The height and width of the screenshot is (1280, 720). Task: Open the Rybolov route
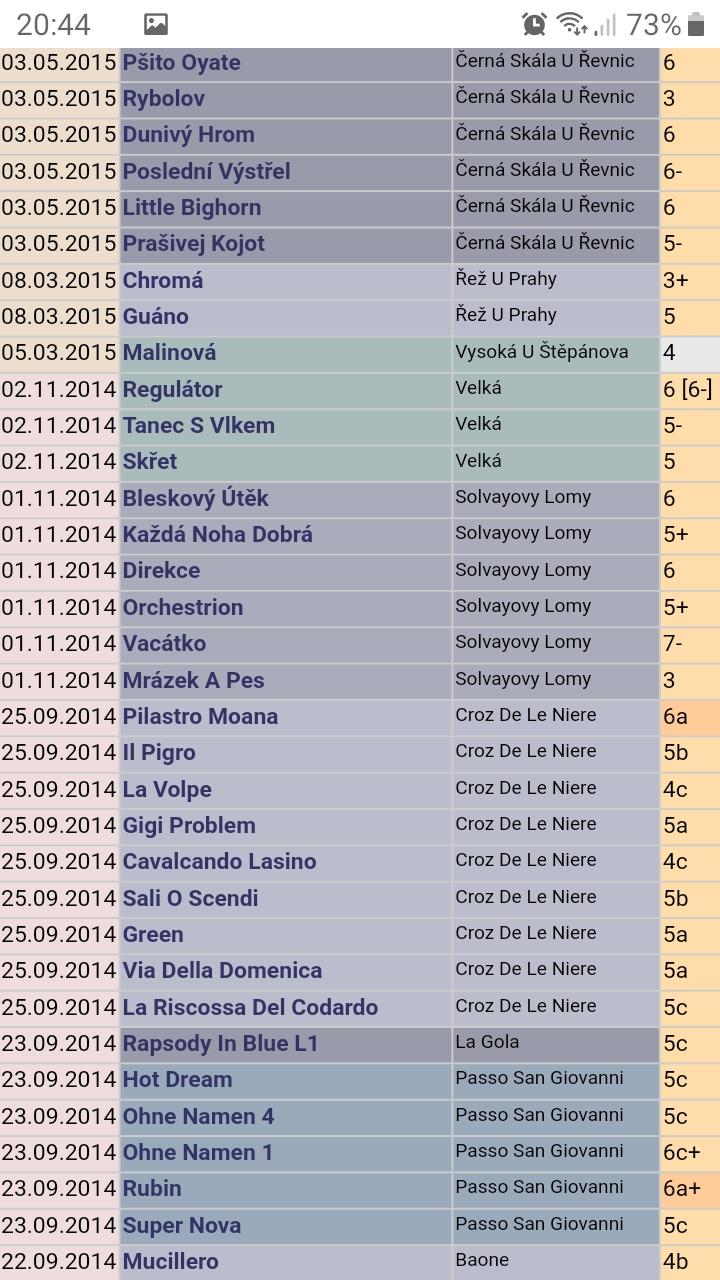(164, 98)
